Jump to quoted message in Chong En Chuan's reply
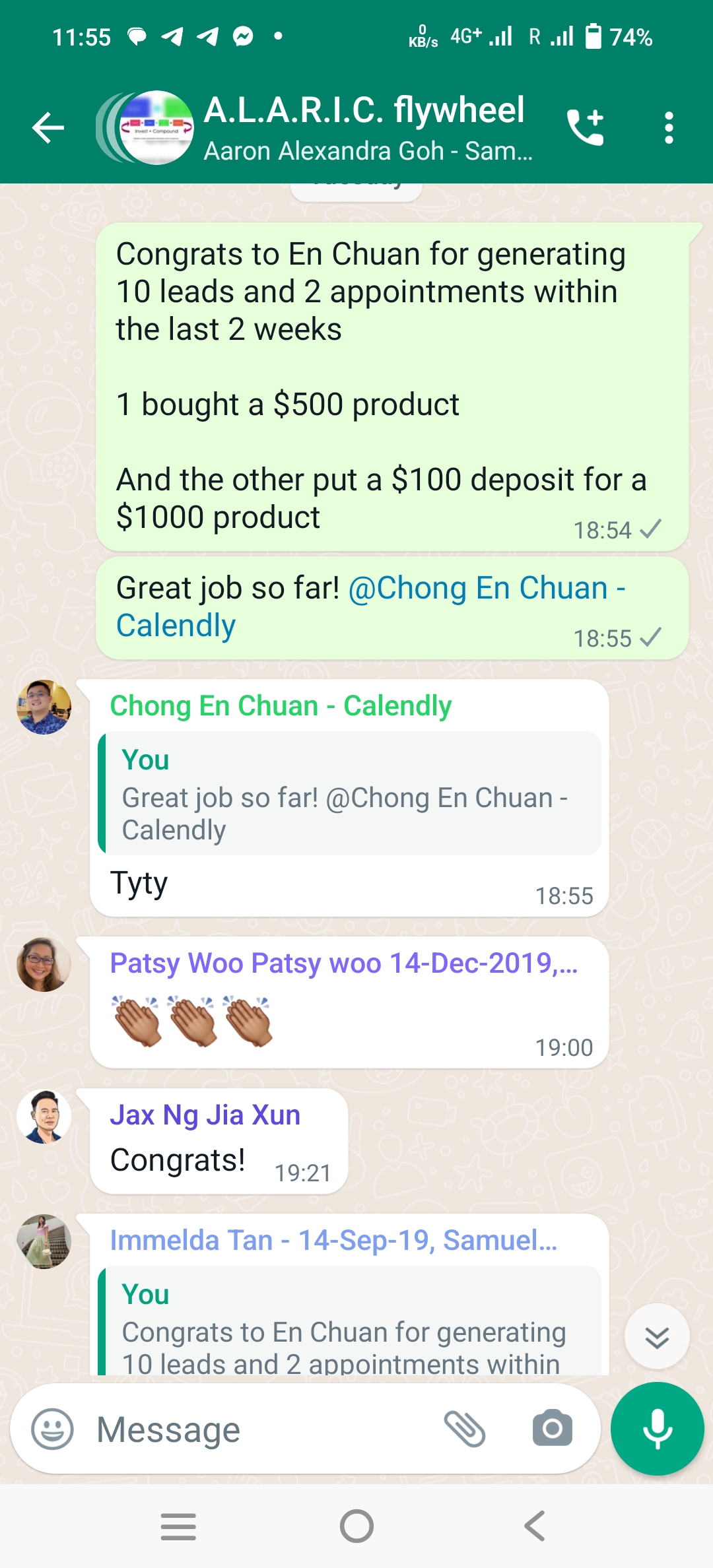 click(349, 794)
